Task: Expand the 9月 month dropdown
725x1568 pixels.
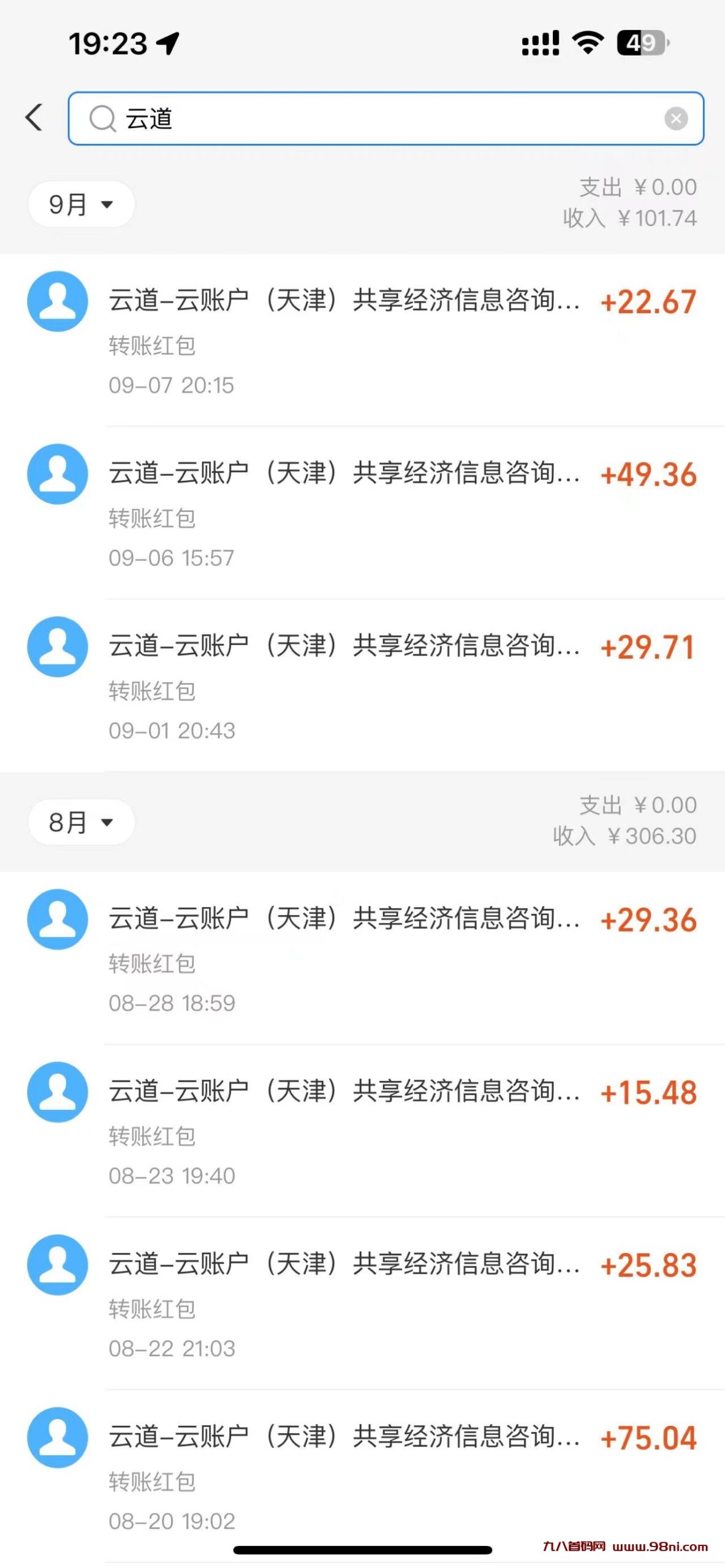Action: pyautogui.click(x=80, y=204)
